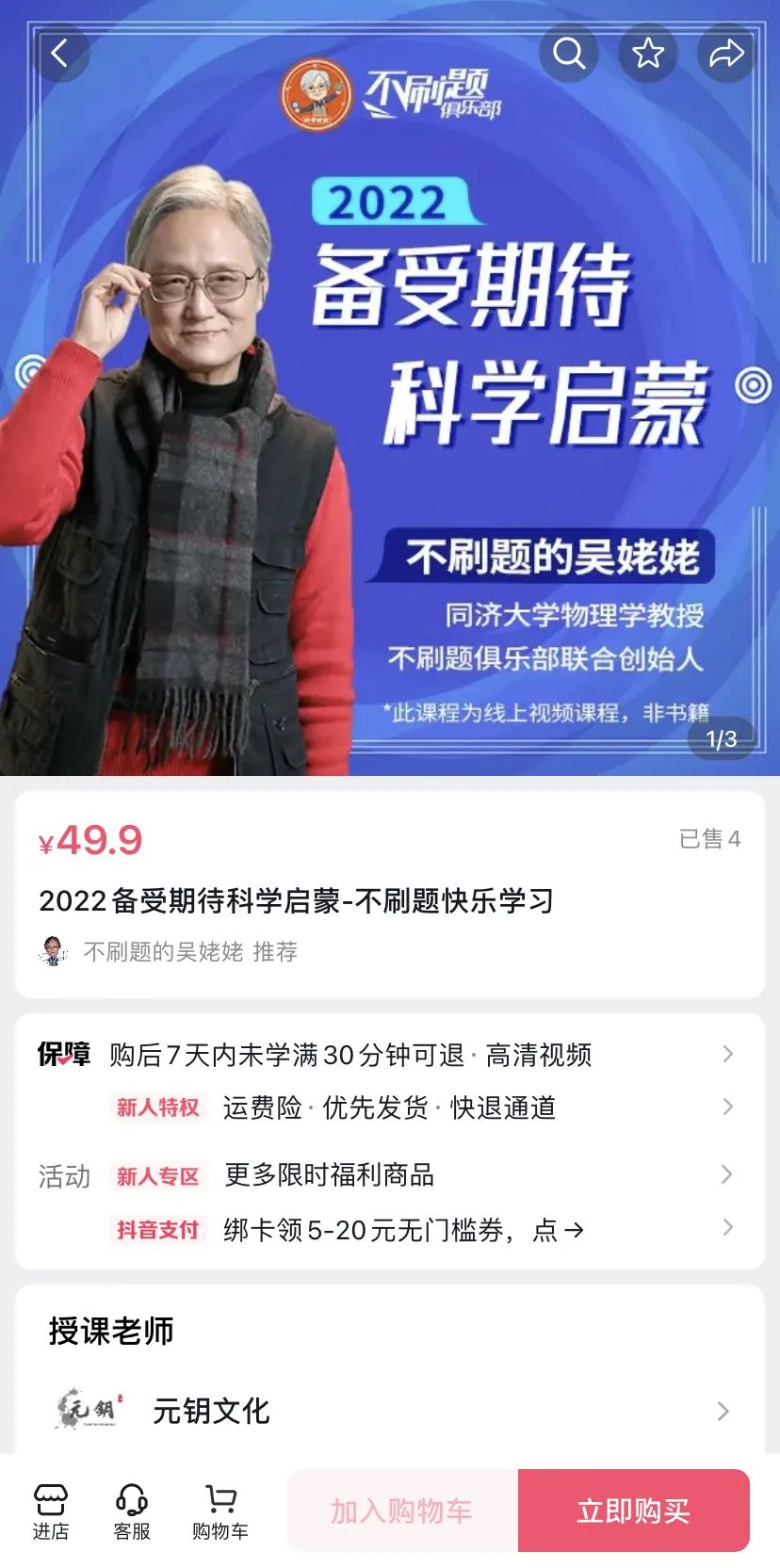The height and width of the screenshot is (1568, 780).
Task: Favorite this course with the star icon
Action: (x=648, y=53)
